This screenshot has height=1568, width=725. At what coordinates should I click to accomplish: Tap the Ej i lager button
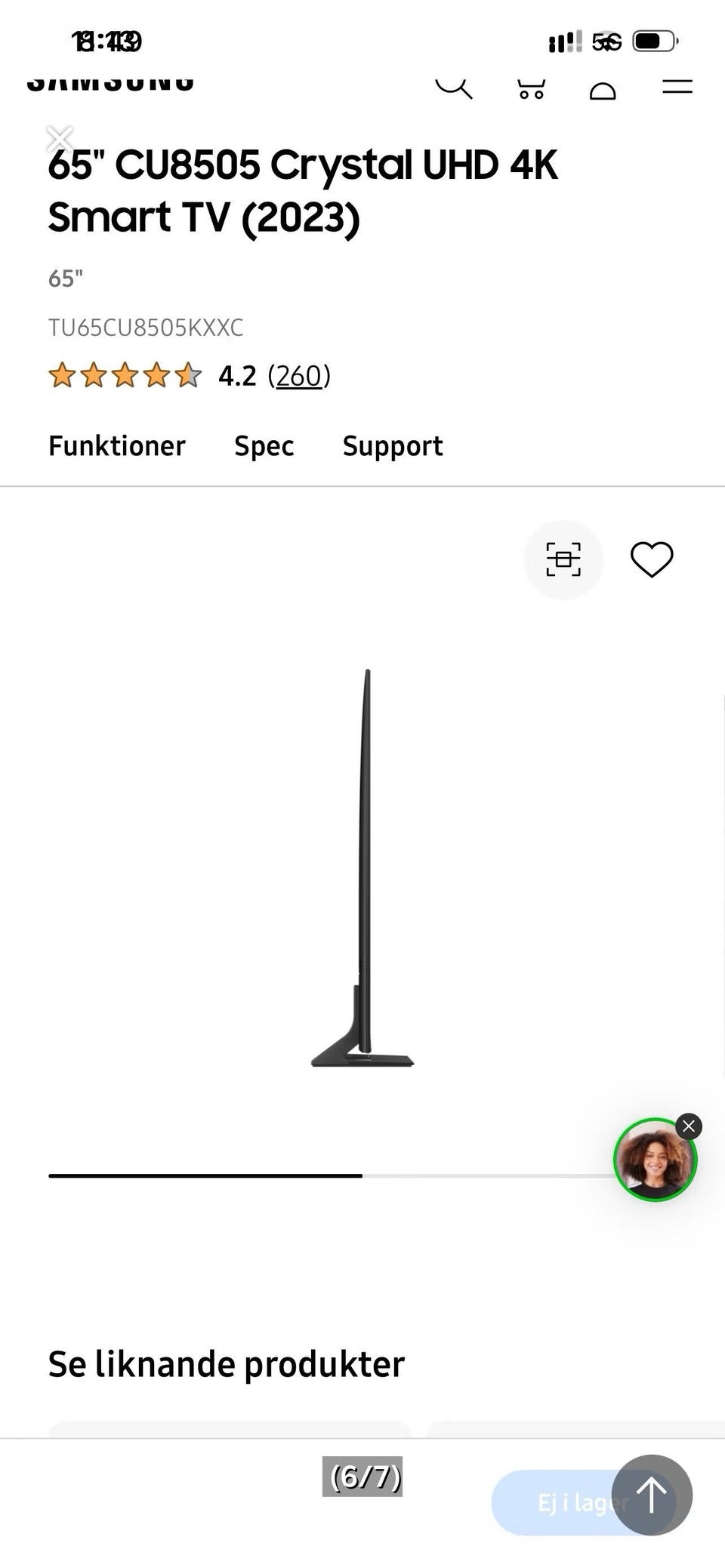coord(559,1502)
